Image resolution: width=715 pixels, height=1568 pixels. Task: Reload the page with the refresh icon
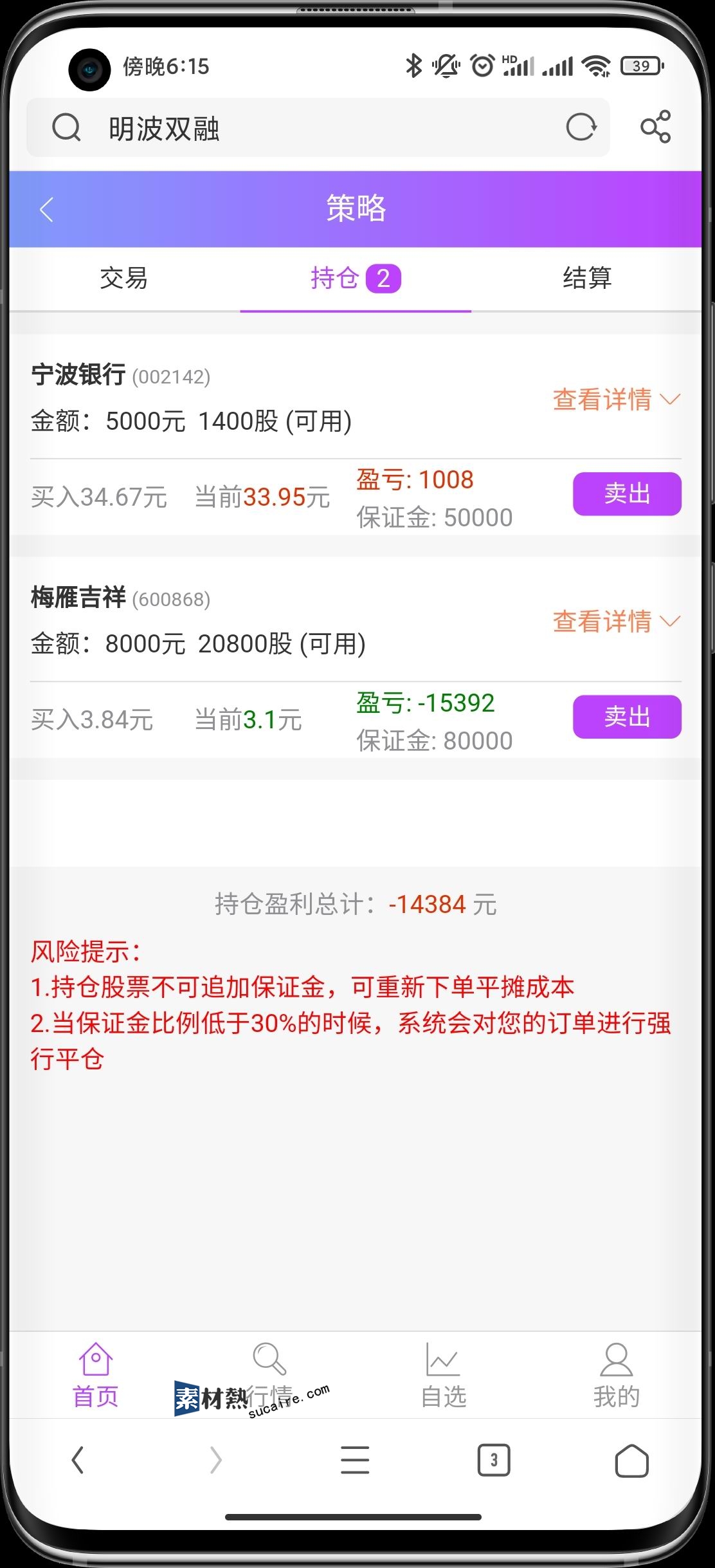click(581, 127)
